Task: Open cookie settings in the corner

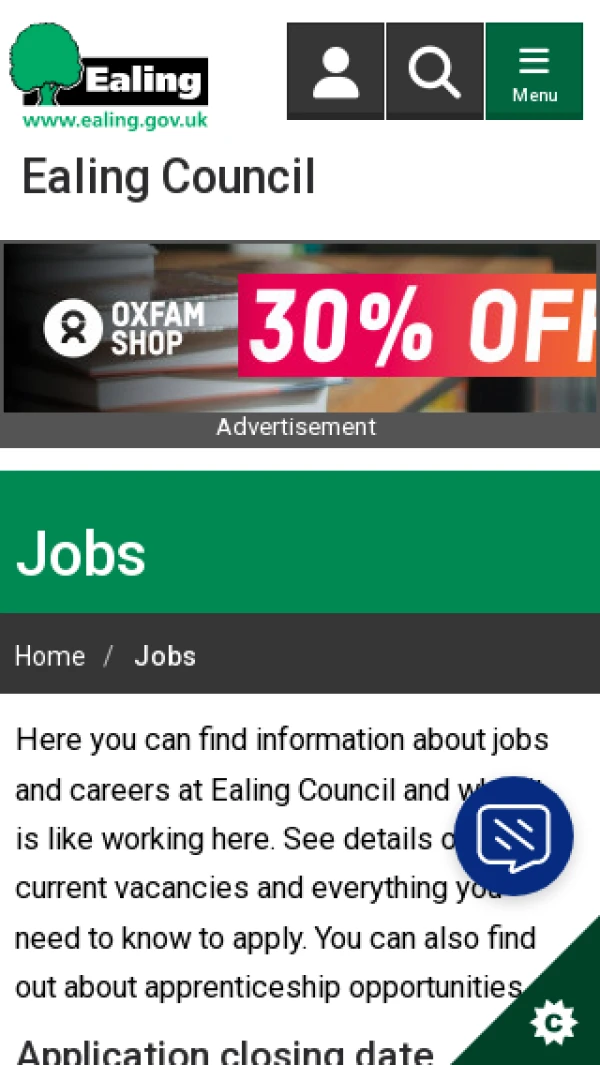Action: point(553,1022)
